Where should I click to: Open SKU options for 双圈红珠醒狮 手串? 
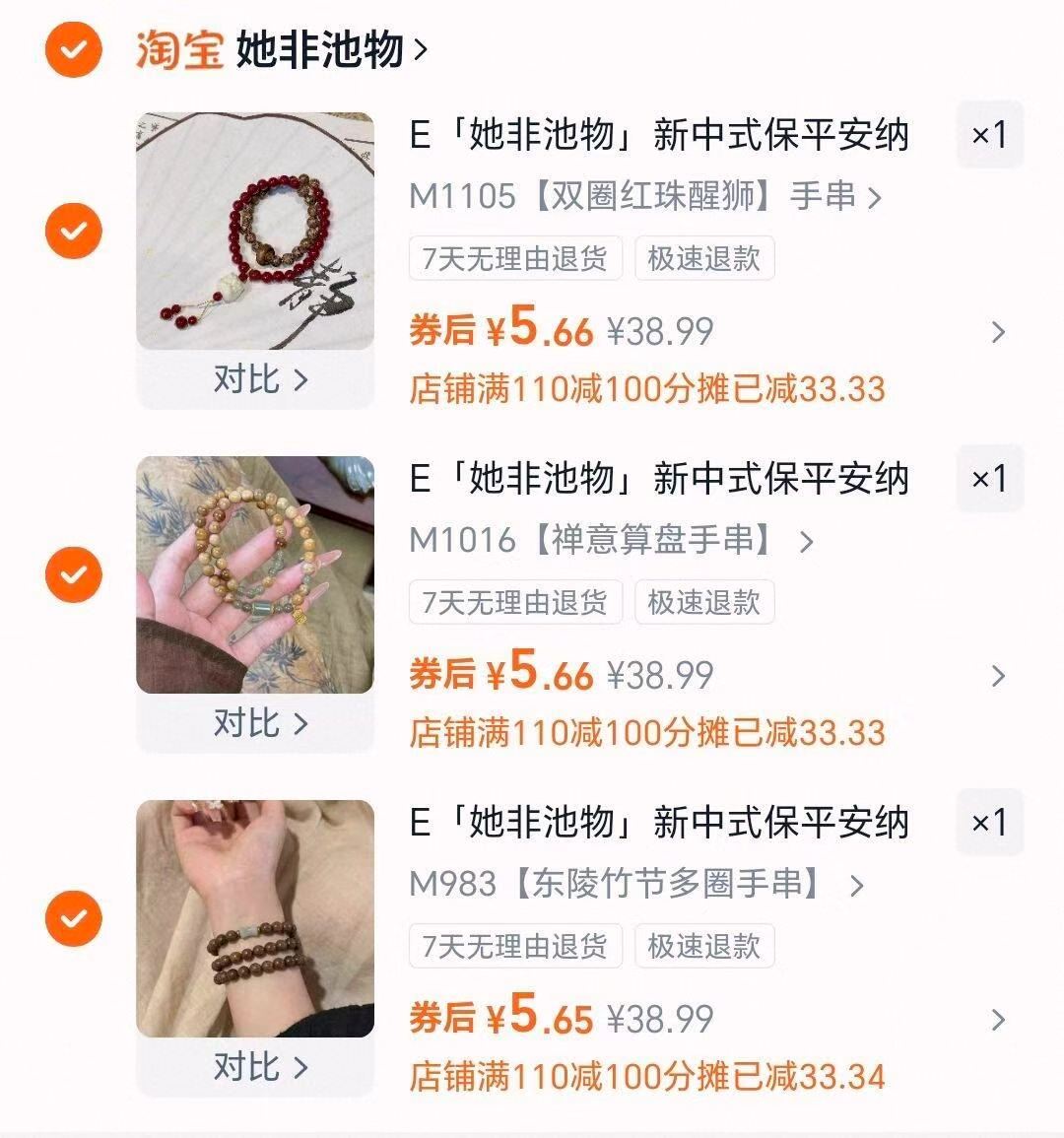(645, 197)
